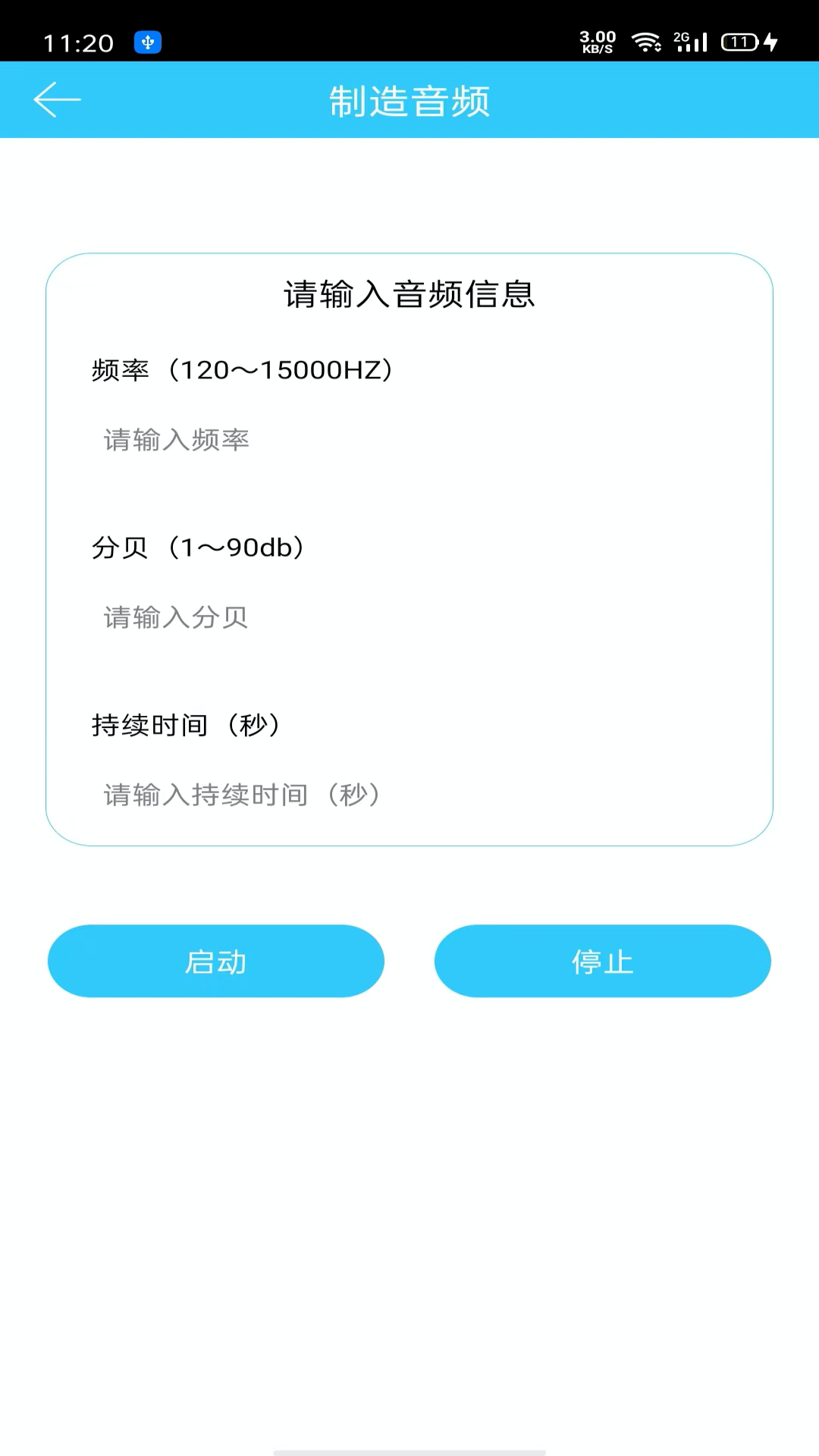Image resolution: width=819 pixels, height=1456 pixels.
Task: Tap the Wi-Fi icon in the status bar
Action: point(646,43)
